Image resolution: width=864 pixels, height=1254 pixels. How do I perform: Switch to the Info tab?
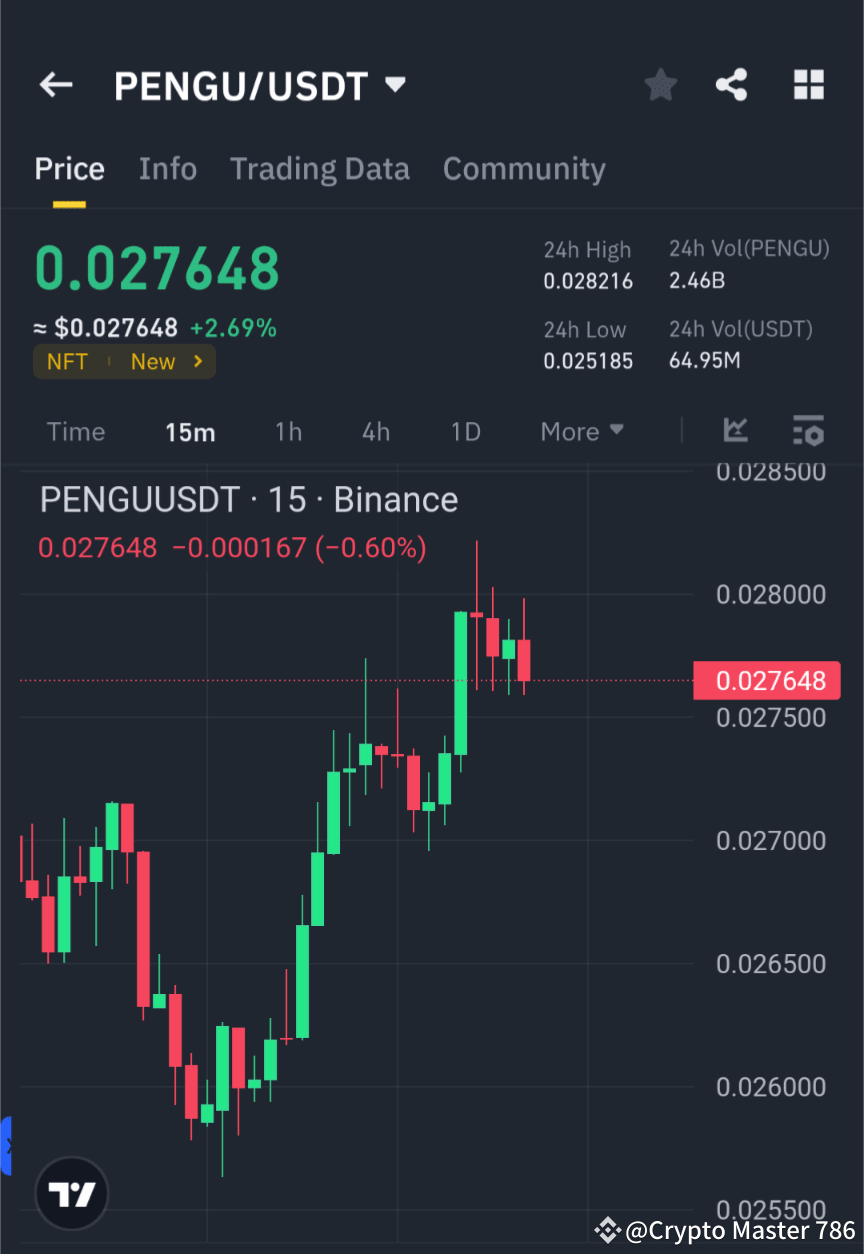click(167, 168)
